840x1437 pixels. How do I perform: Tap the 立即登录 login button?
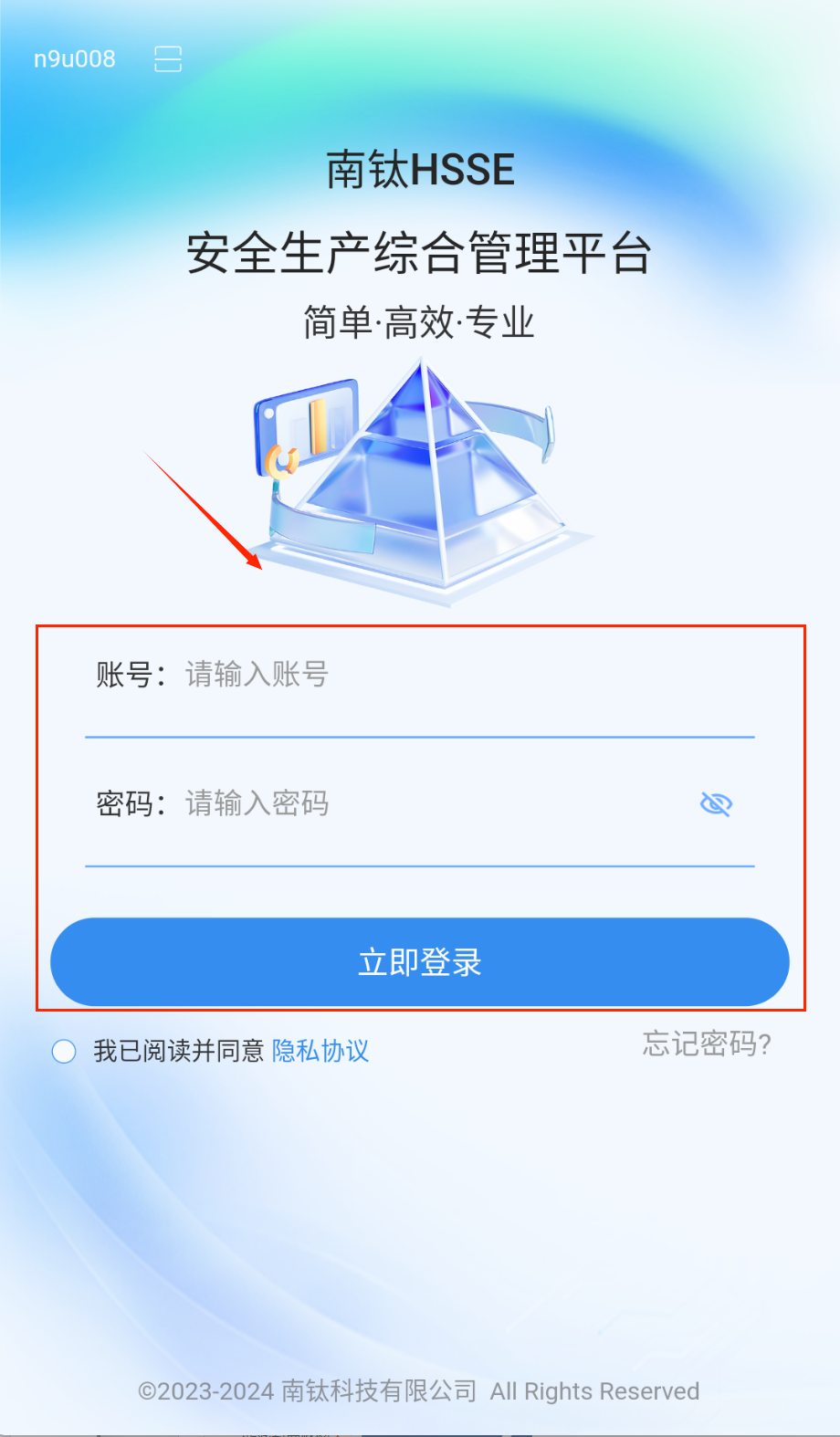[420, 962]
